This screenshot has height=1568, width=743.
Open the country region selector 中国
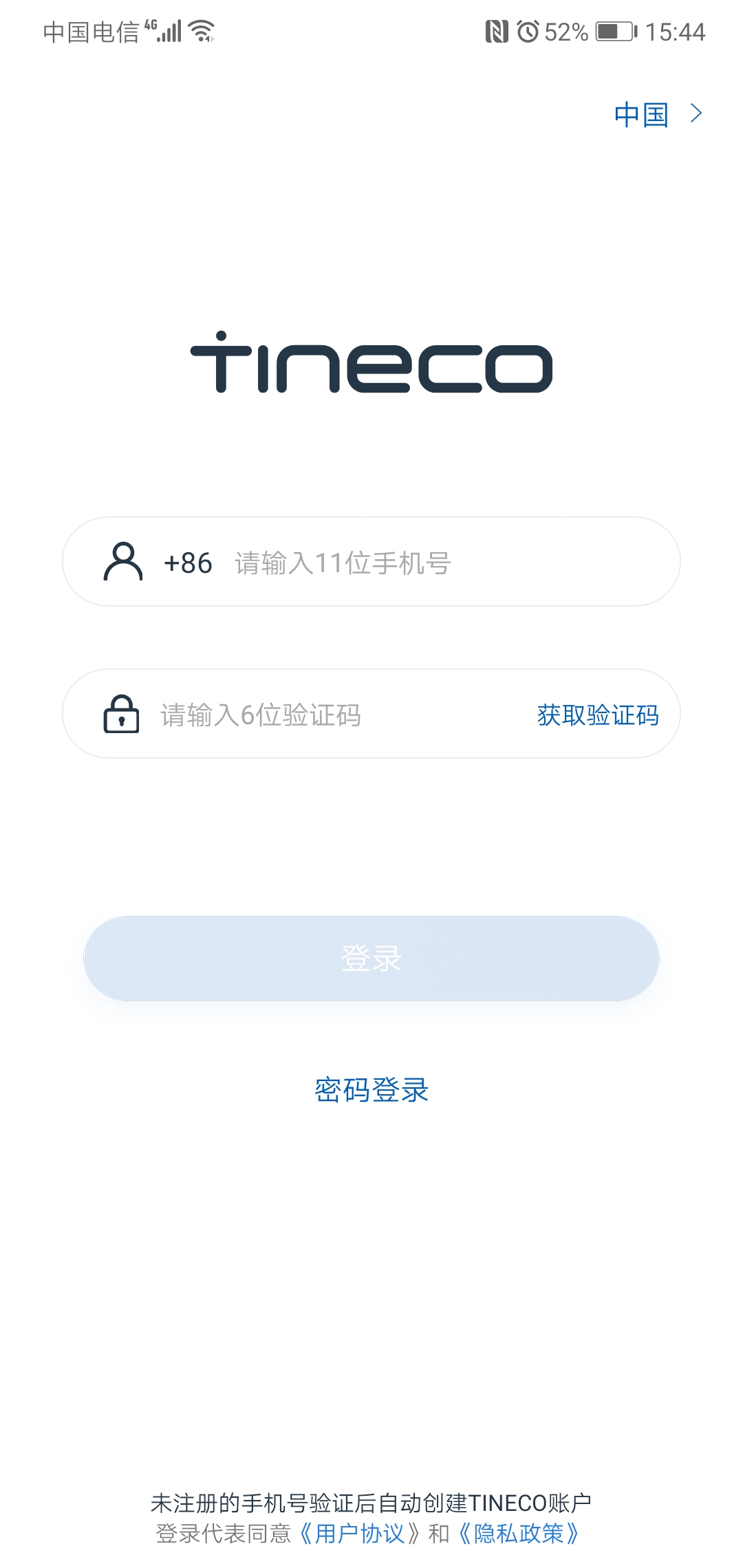pos(641,116)
